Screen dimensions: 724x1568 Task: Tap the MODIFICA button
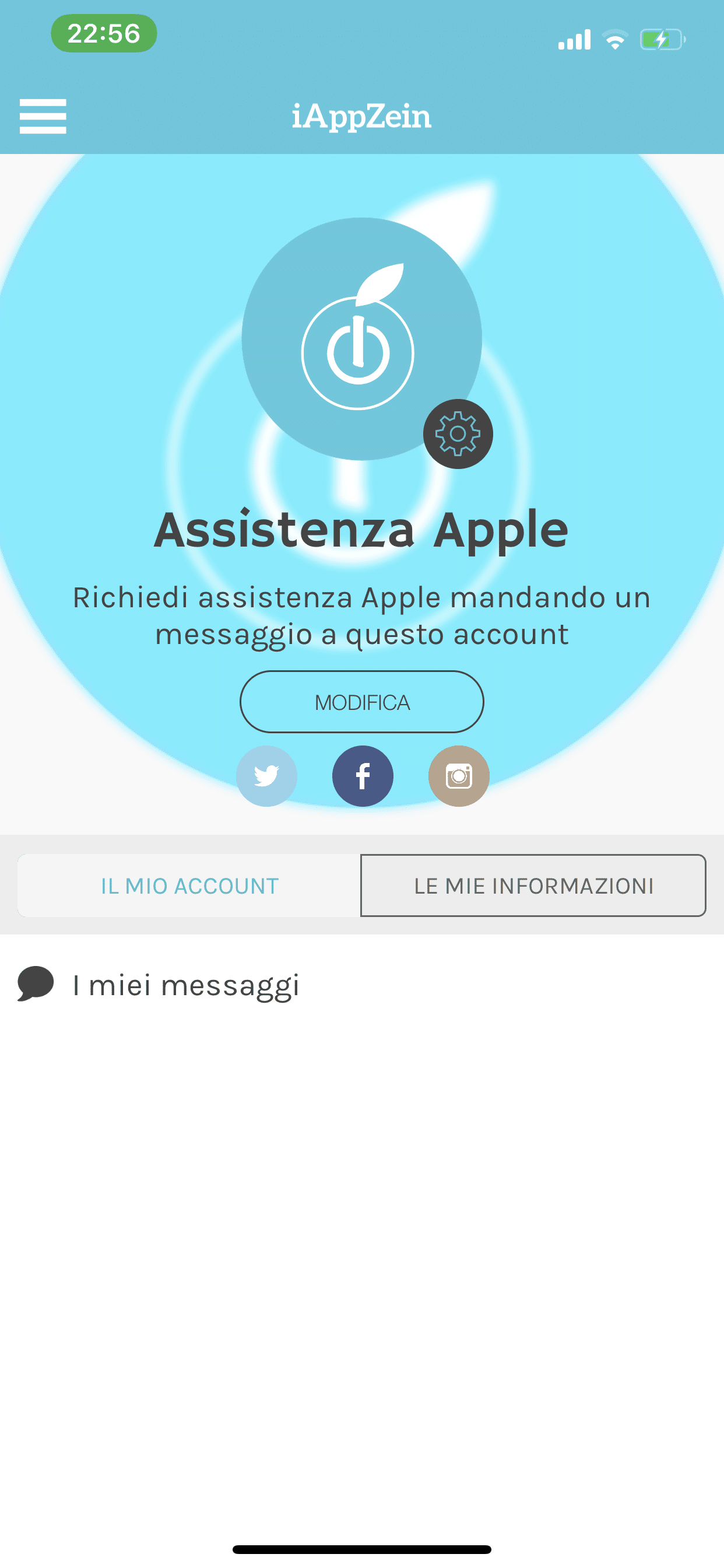tap(362, 702)
